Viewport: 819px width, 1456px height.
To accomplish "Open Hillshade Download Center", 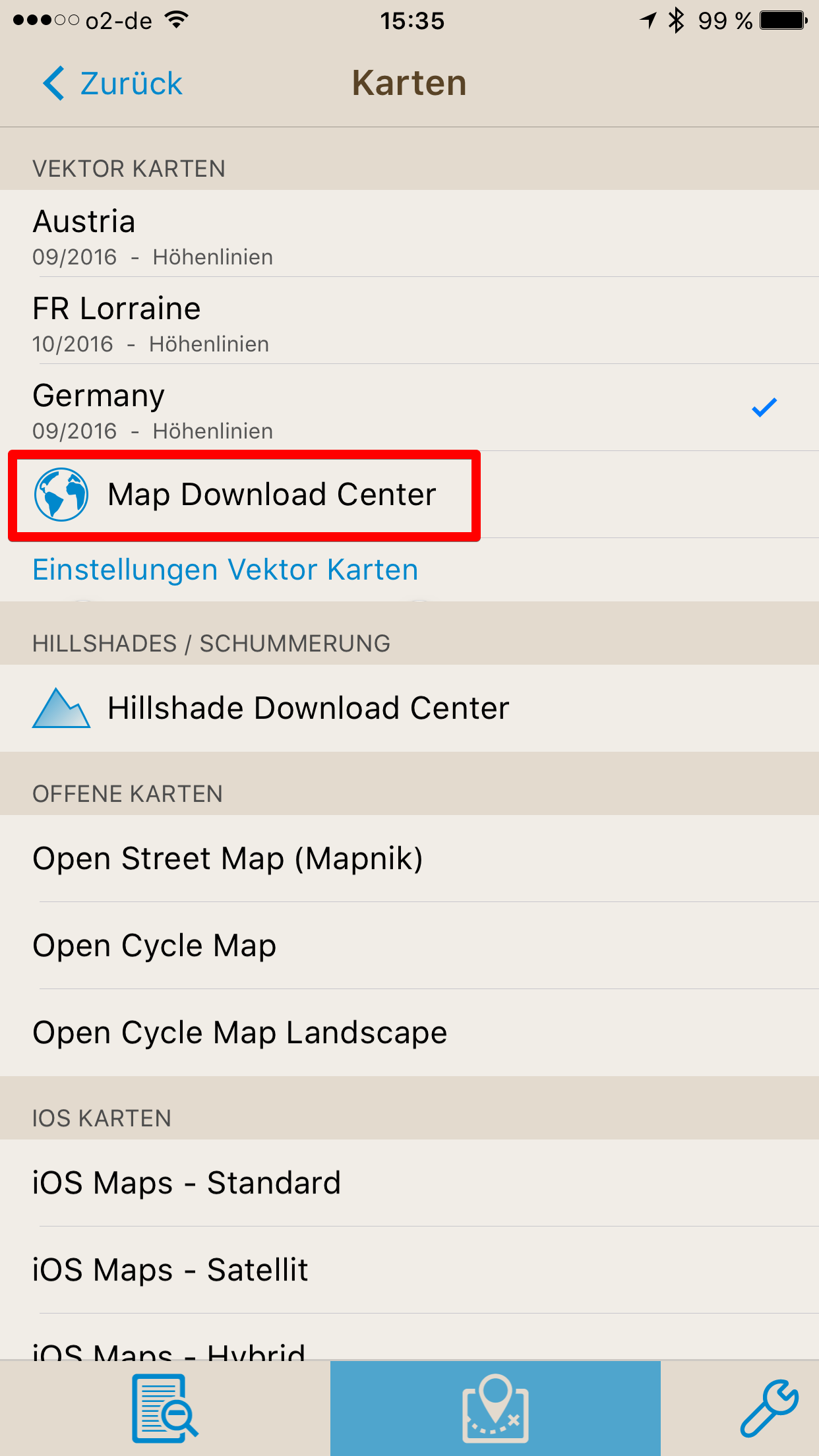I will coord(409,708).
